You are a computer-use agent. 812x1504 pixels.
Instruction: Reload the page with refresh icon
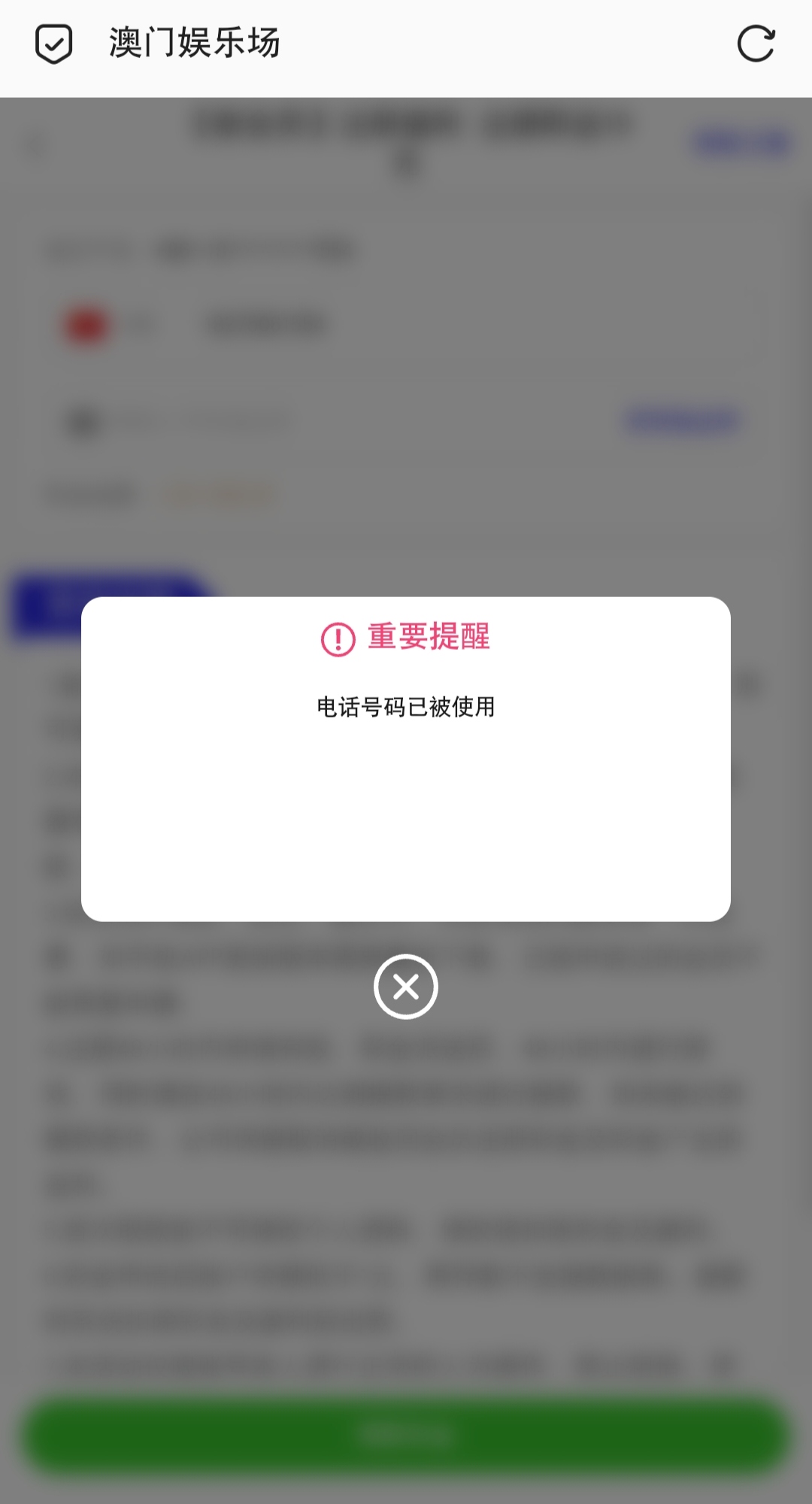[x=756, y=44]
